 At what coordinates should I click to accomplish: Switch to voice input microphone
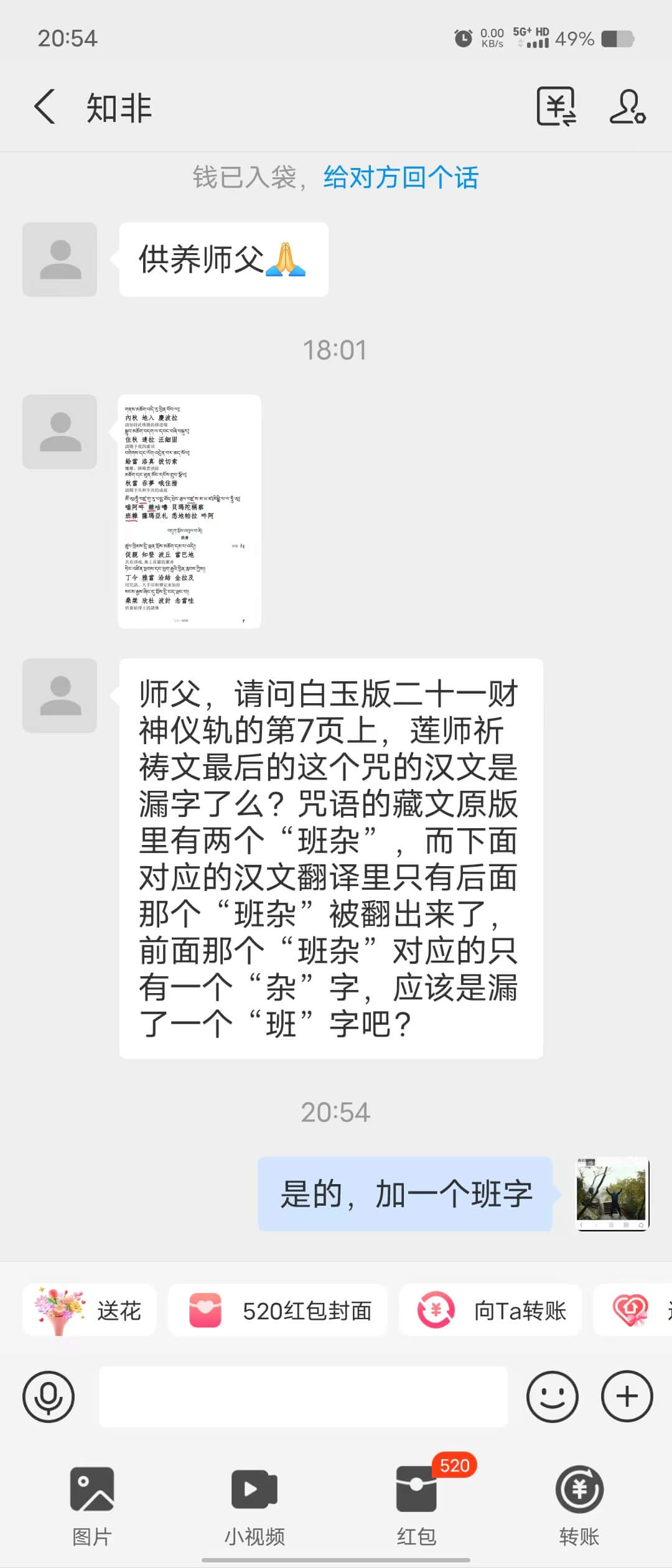click(x=49, y=1397)
